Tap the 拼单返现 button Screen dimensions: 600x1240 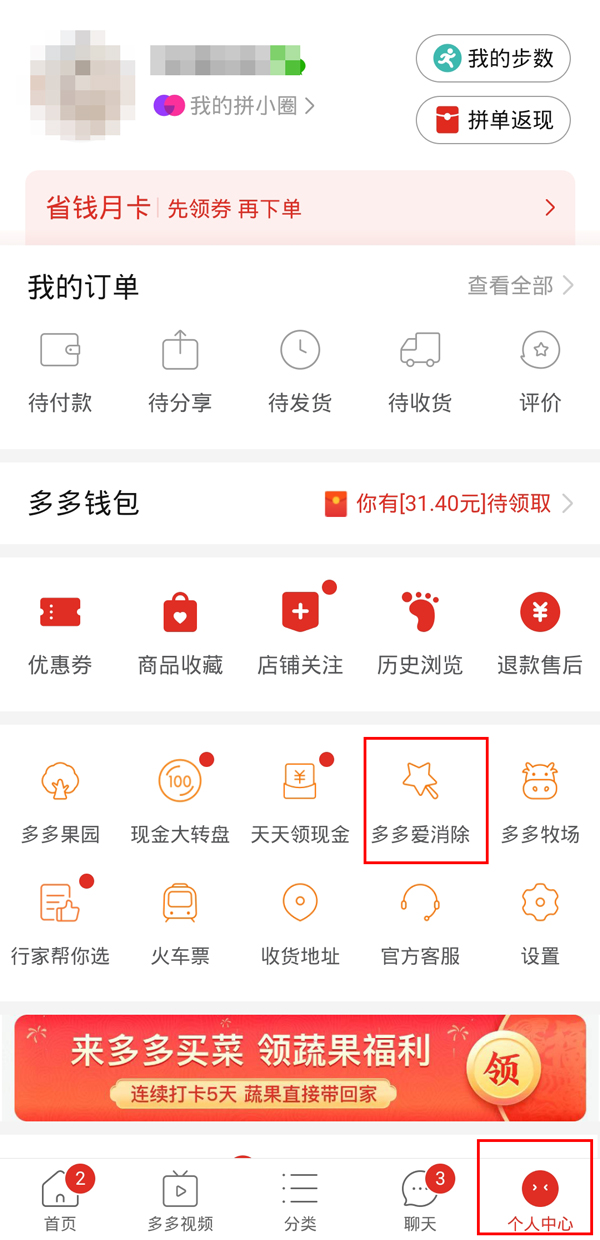[493, 120]
